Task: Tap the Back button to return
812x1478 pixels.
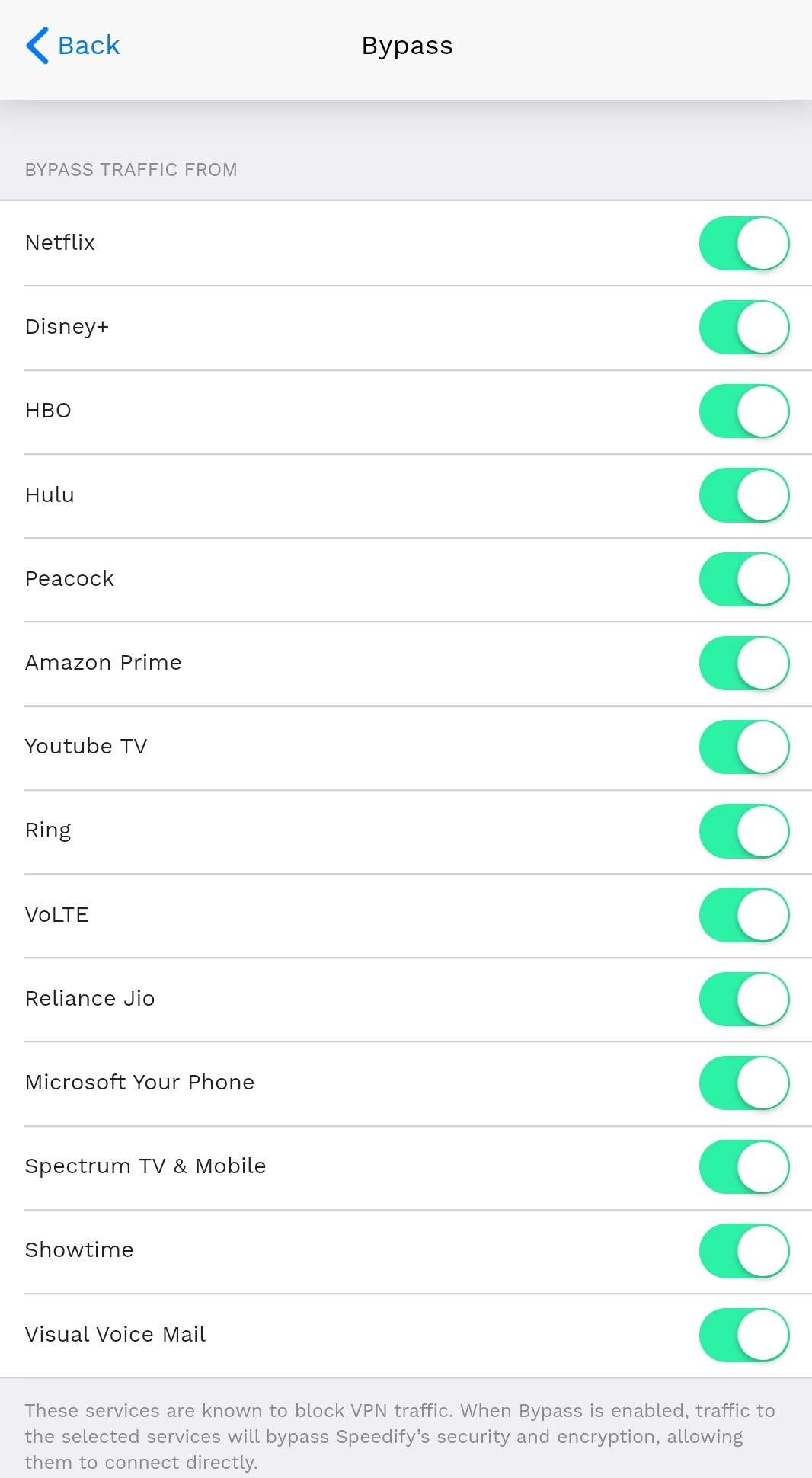Action: tap(72, 45)
